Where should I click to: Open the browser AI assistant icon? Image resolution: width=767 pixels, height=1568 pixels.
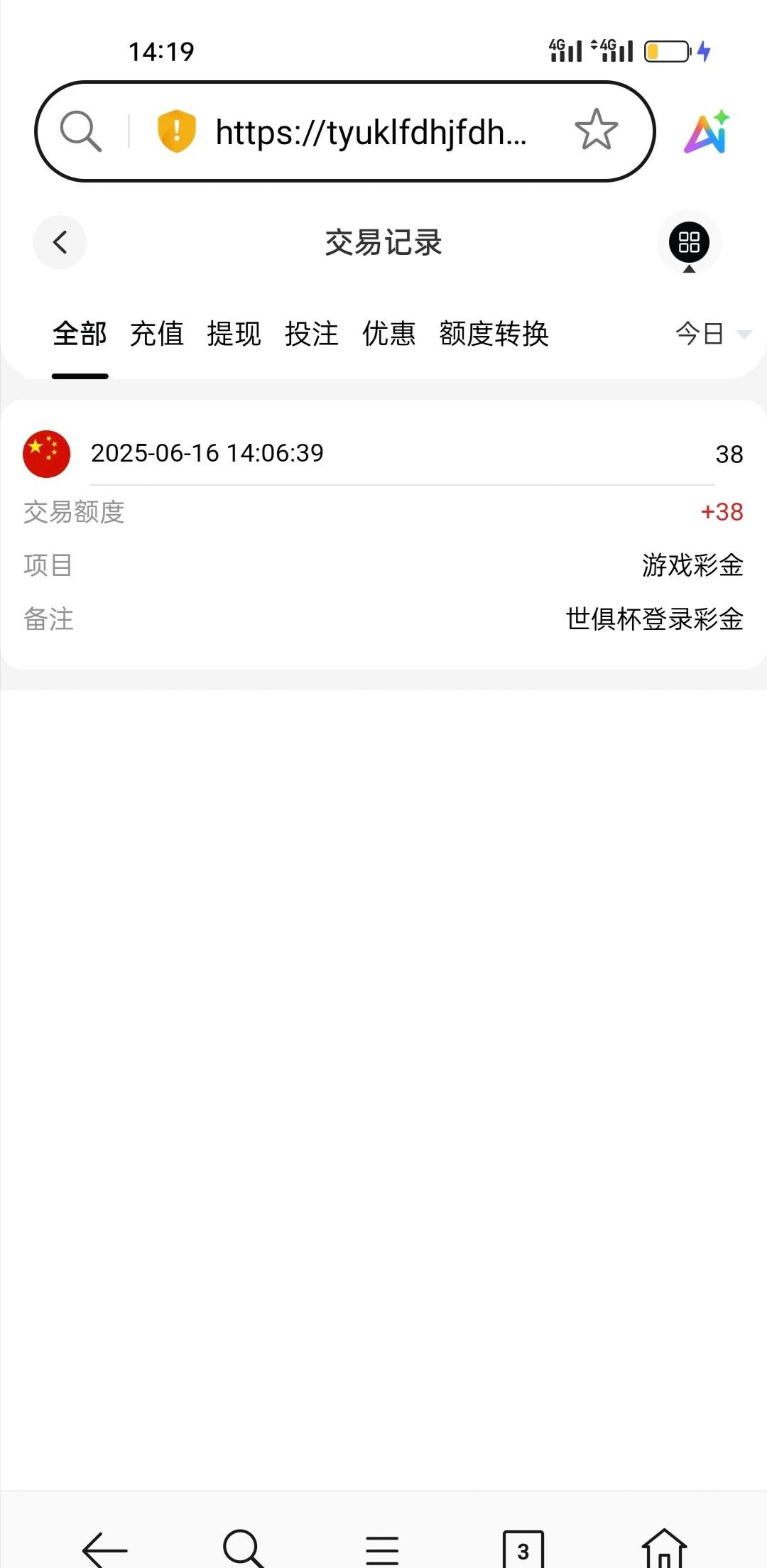pyautogui.click(x=707, y=132)
